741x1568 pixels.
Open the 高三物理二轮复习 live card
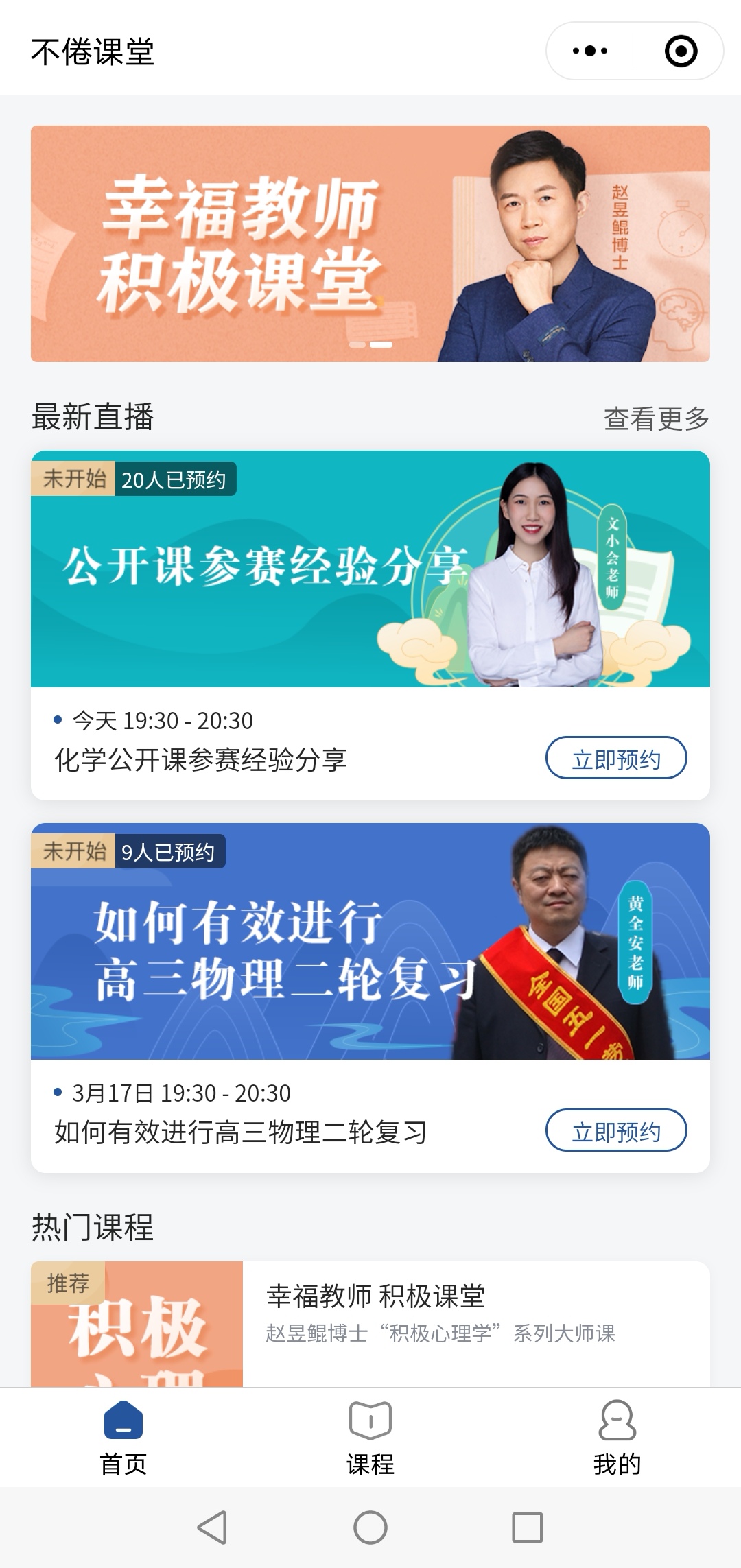370,942
